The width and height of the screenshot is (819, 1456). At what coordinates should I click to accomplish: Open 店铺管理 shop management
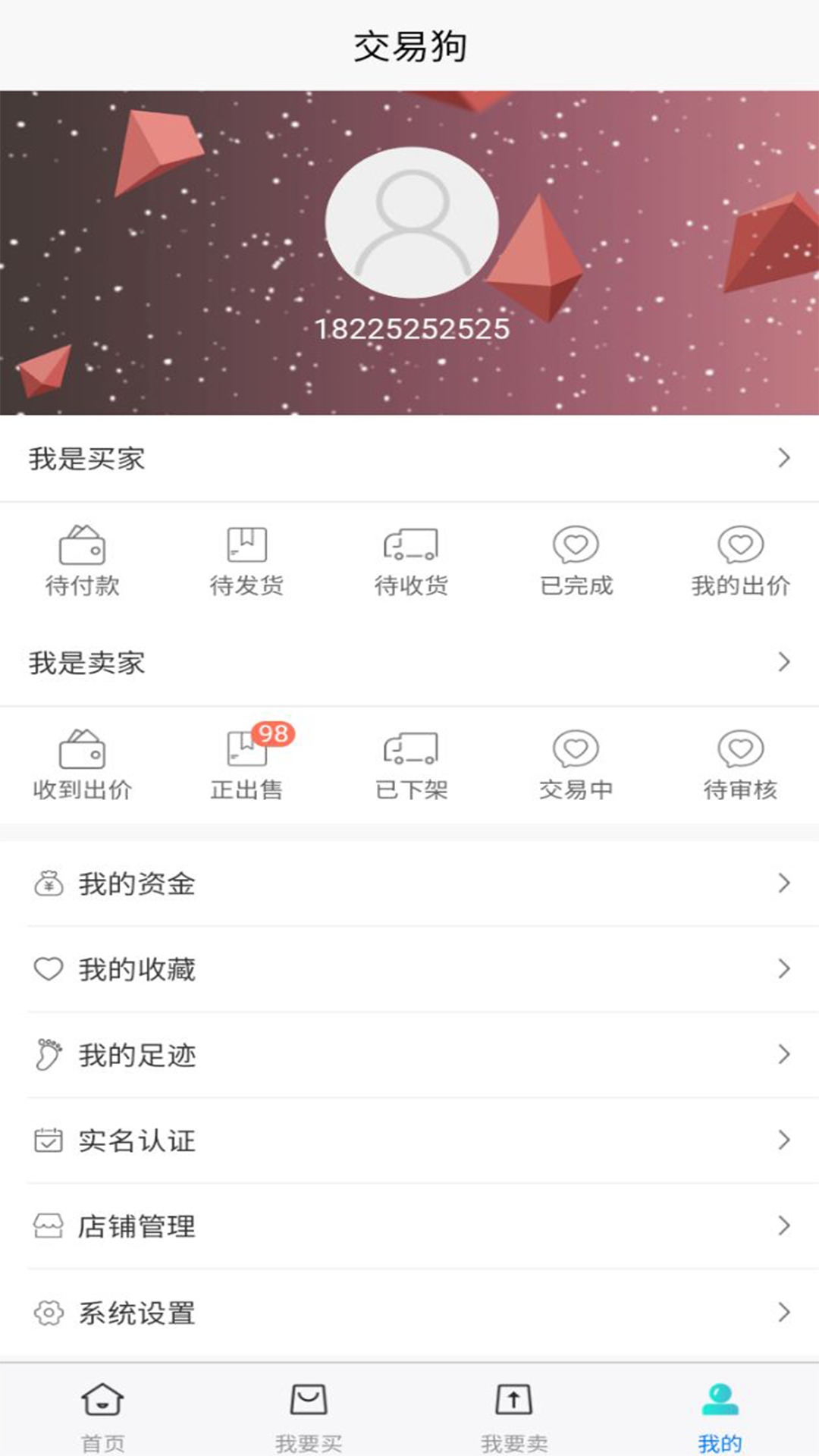[409, 1225]
